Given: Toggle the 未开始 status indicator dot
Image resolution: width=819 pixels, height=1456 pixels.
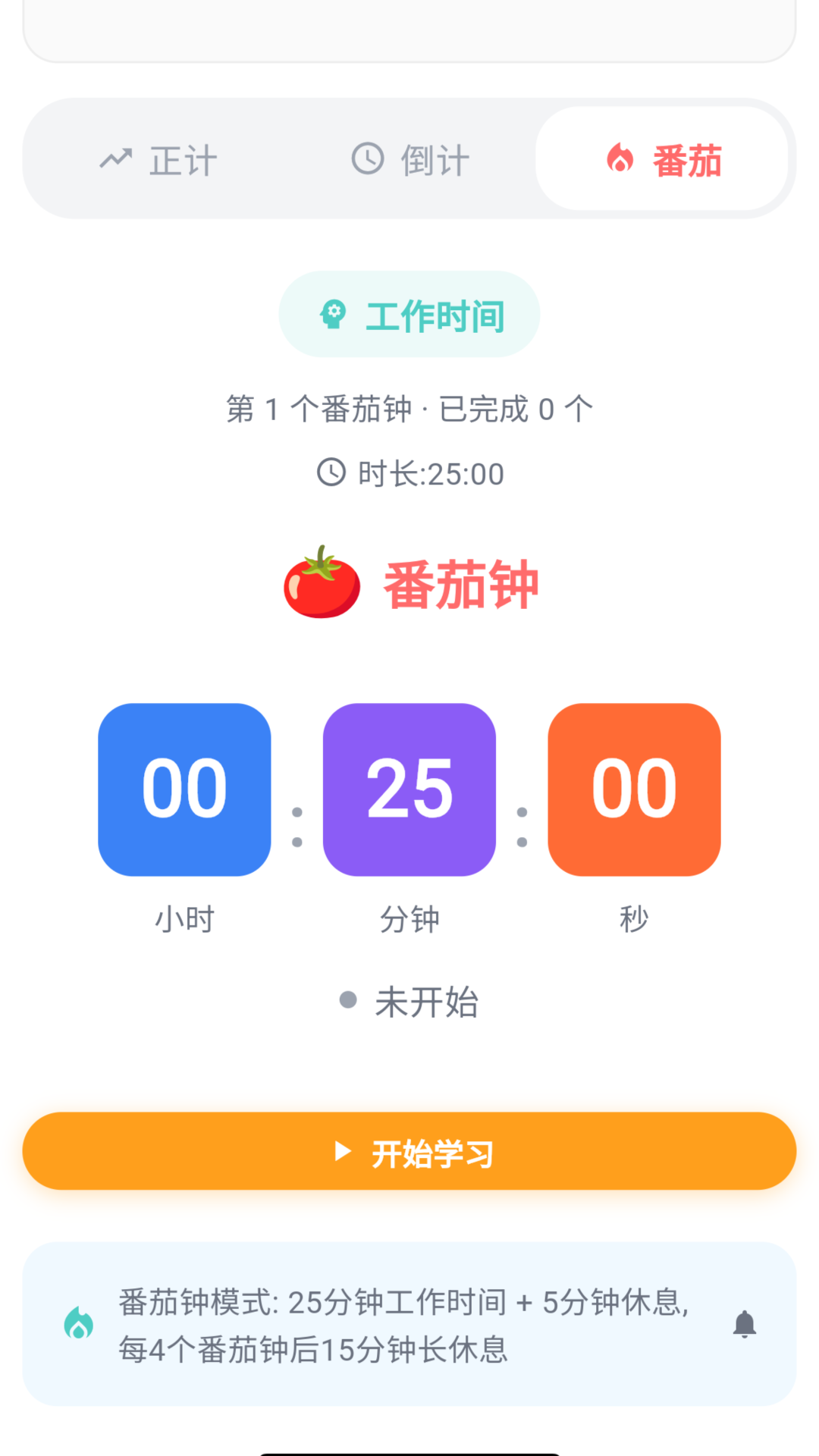Looking at the screenshot, I should 348,999.
